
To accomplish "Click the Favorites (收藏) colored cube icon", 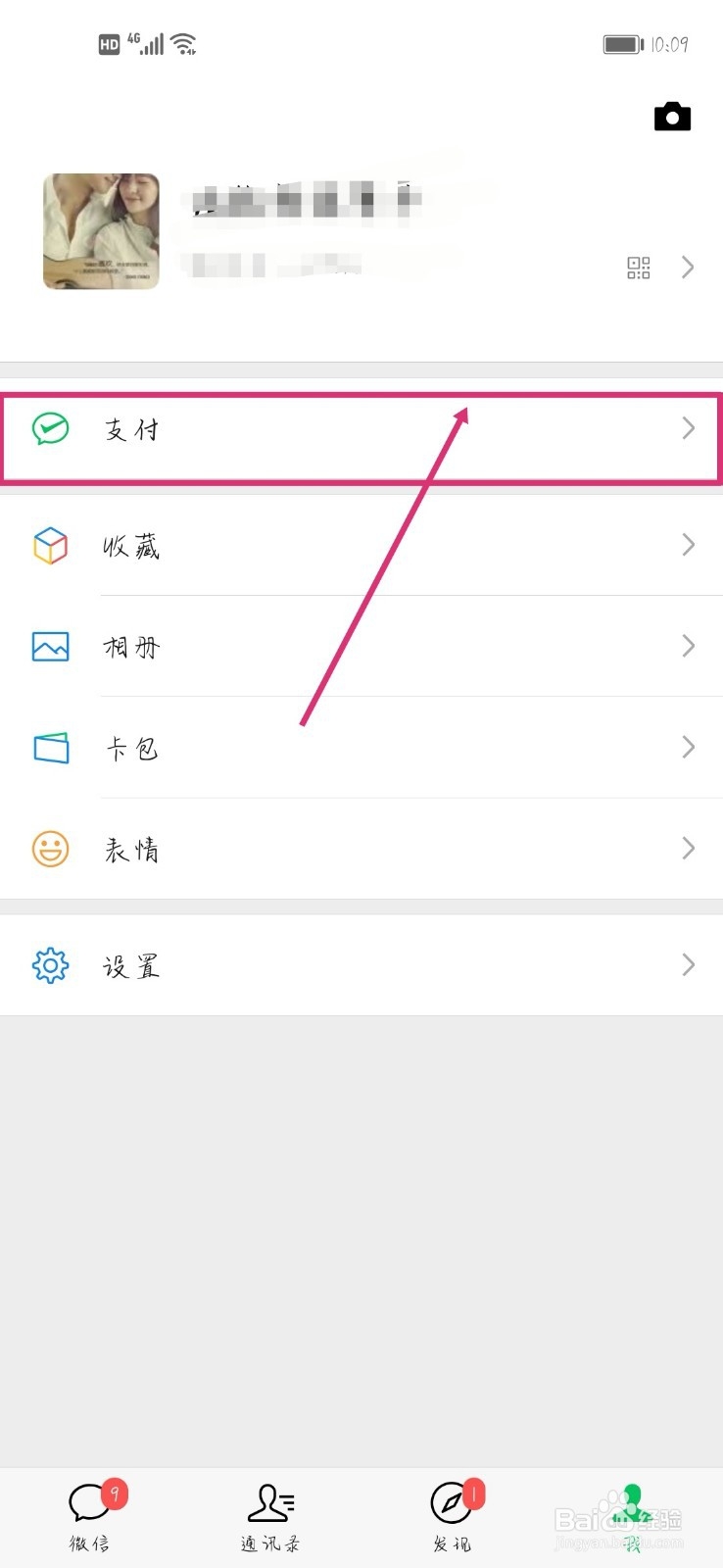I will (x=50, y=546).
